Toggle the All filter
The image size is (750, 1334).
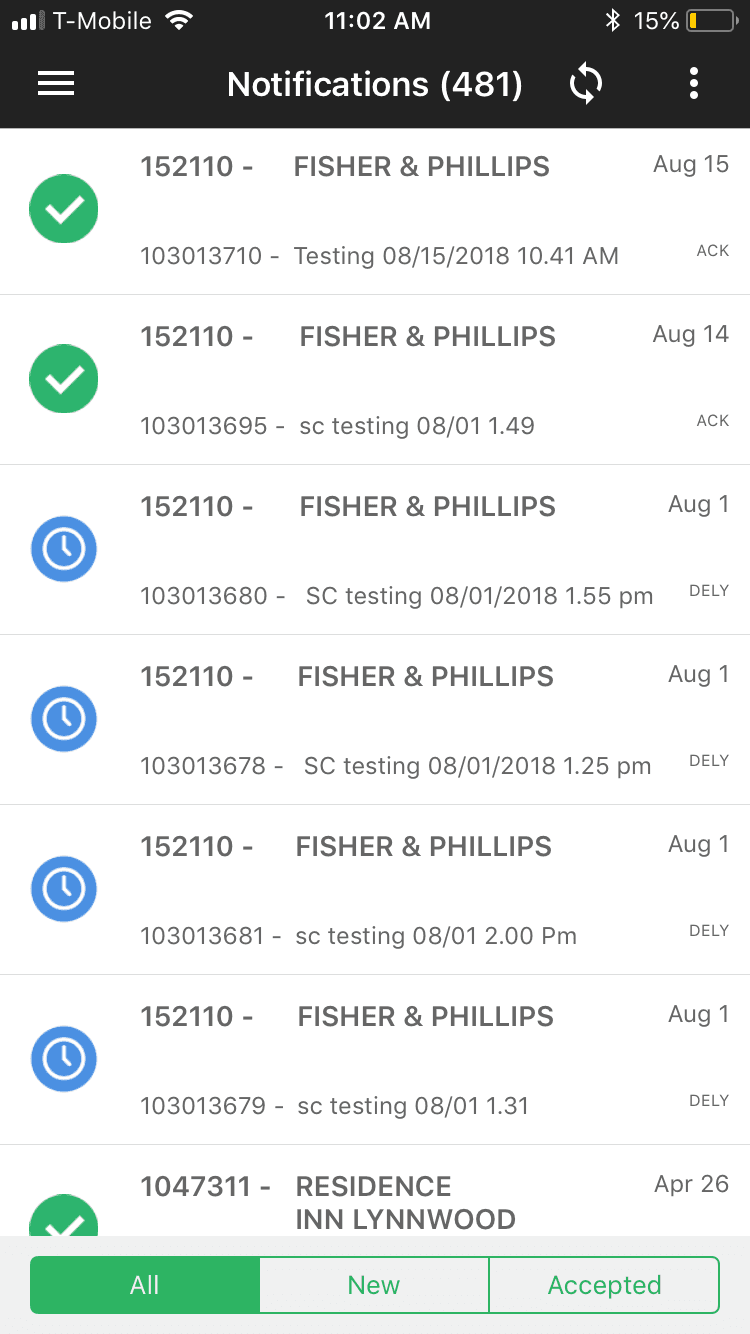[144, 1285]
